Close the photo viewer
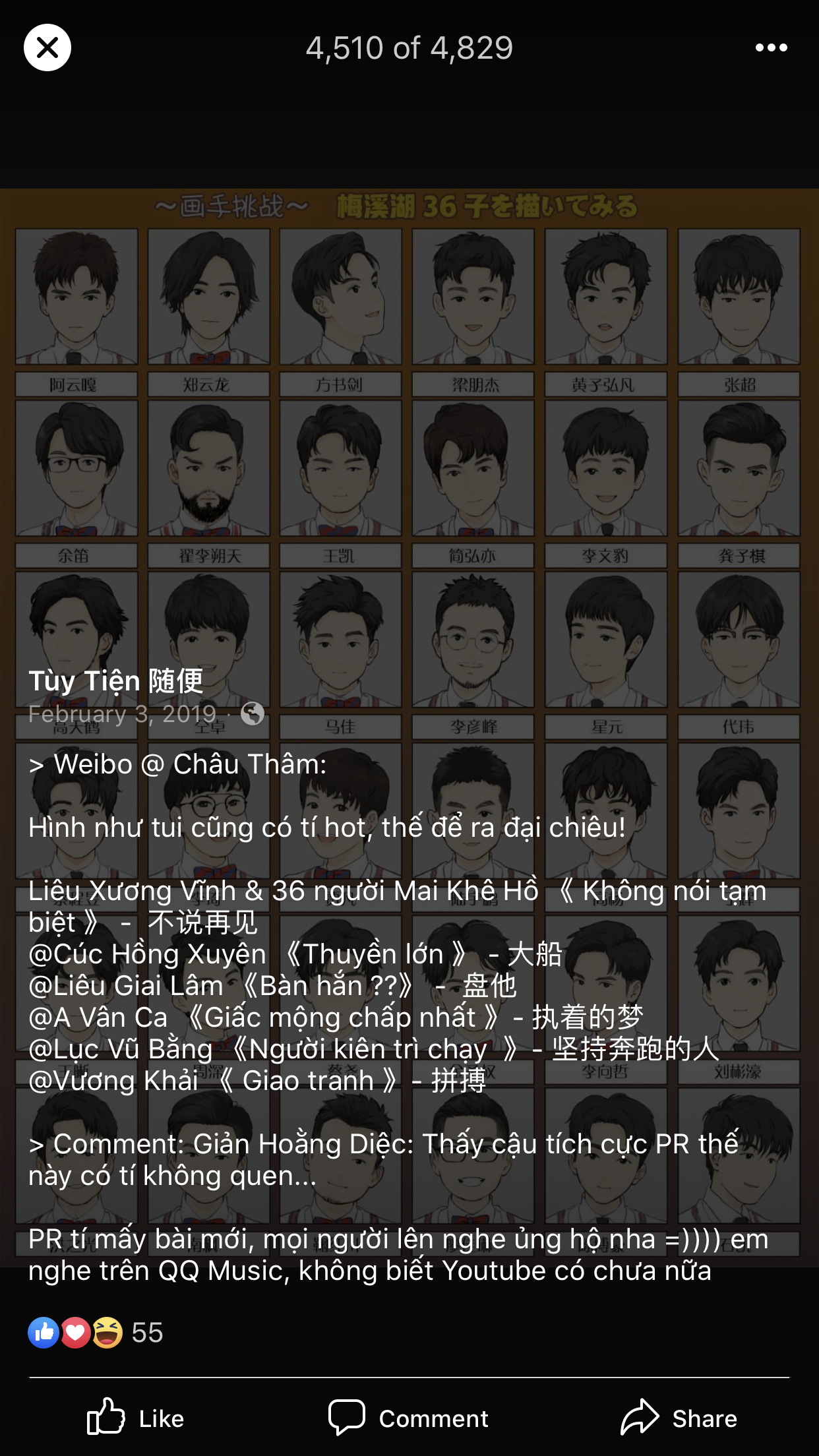 (47, 47)
